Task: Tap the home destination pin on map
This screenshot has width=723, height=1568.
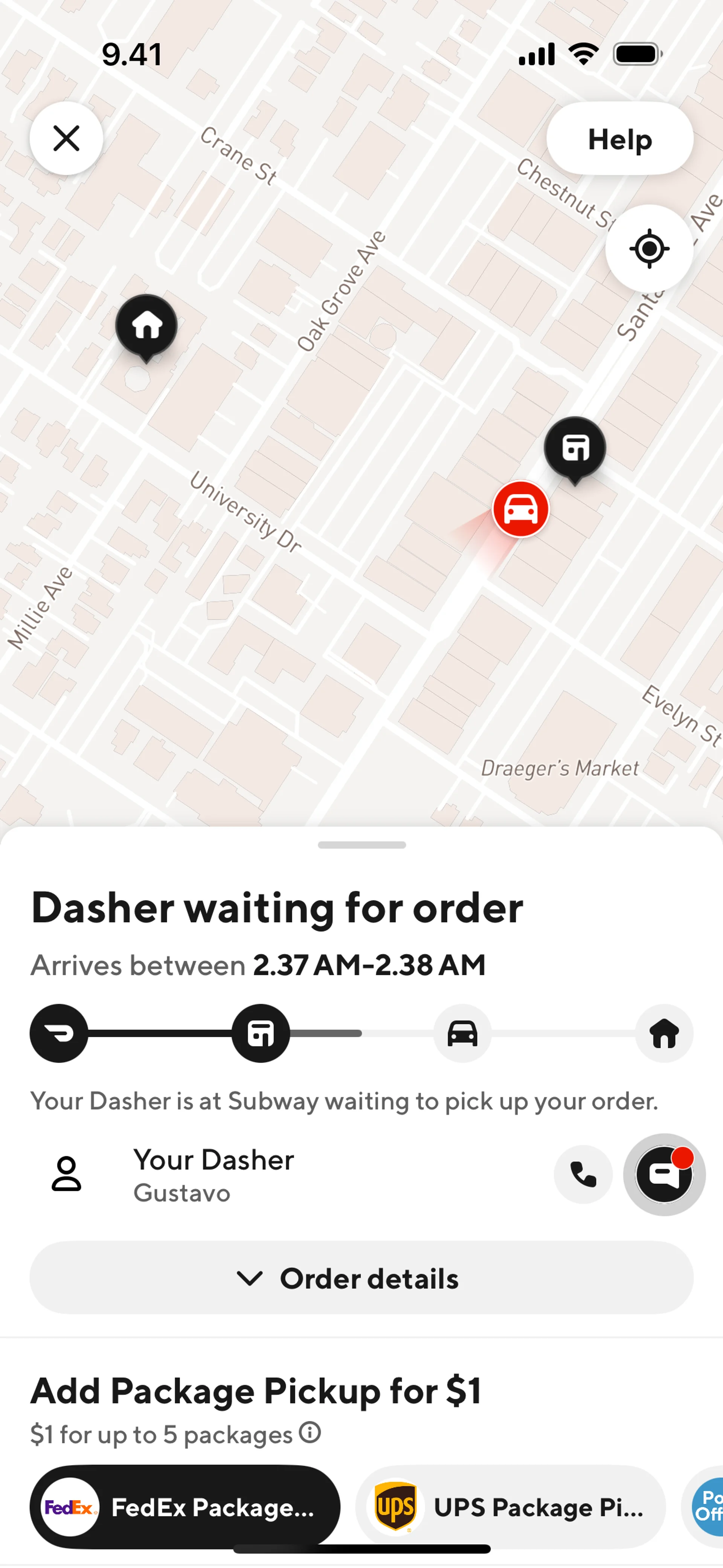Action: (x=146, y=327)
